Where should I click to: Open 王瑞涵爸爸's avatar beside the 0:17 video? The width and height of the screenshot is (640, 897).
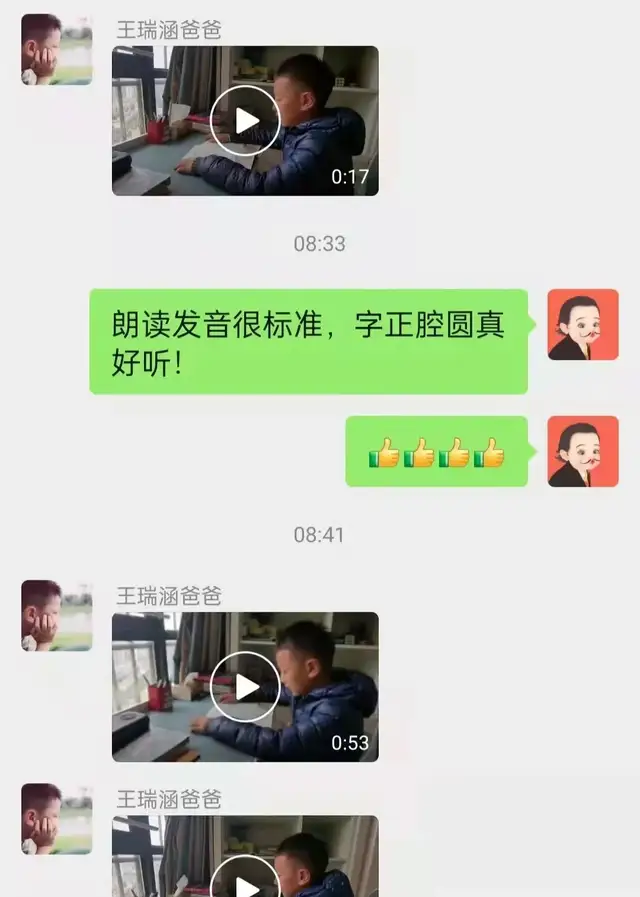pos(57,50)
